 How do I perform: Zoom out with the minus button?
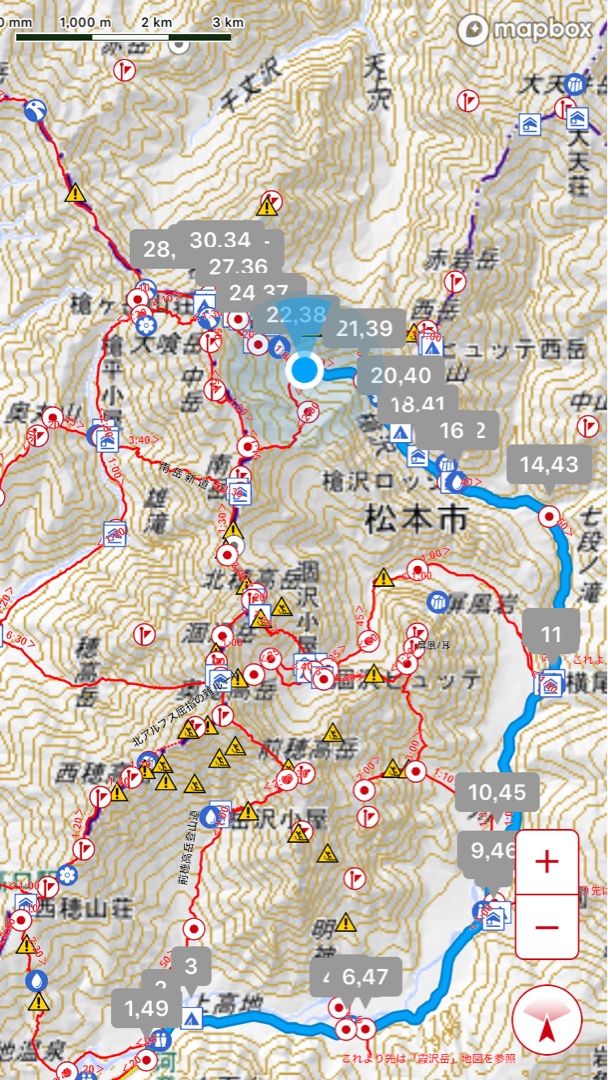546,927
